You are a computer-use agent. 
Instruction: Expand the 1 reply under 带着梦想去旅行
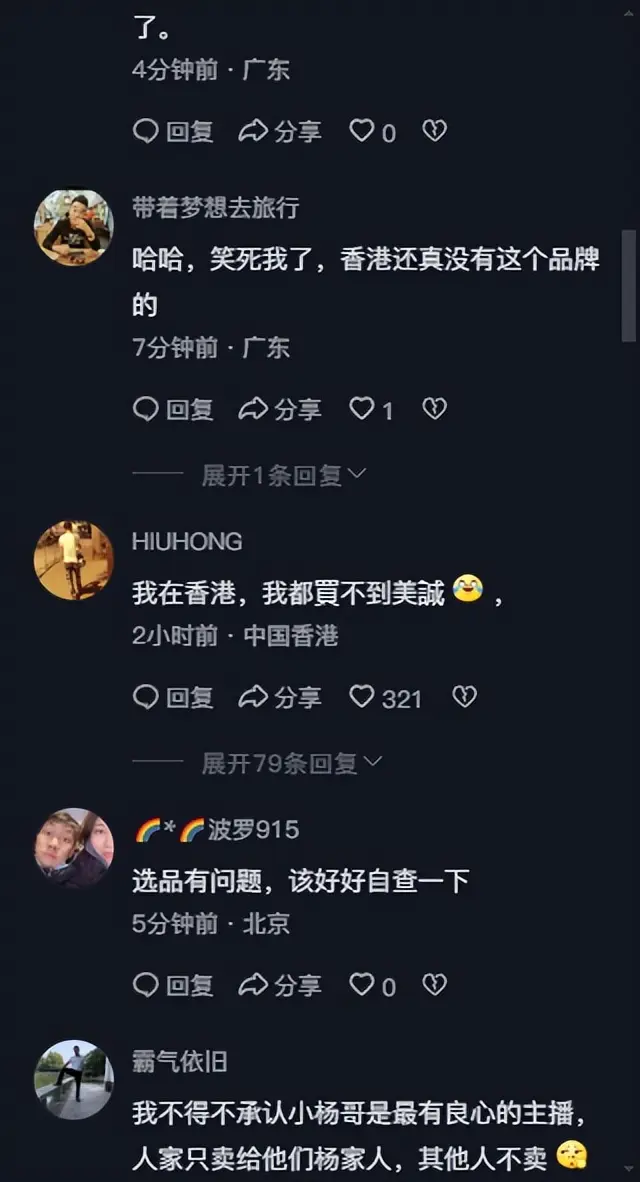pos(283,476)
